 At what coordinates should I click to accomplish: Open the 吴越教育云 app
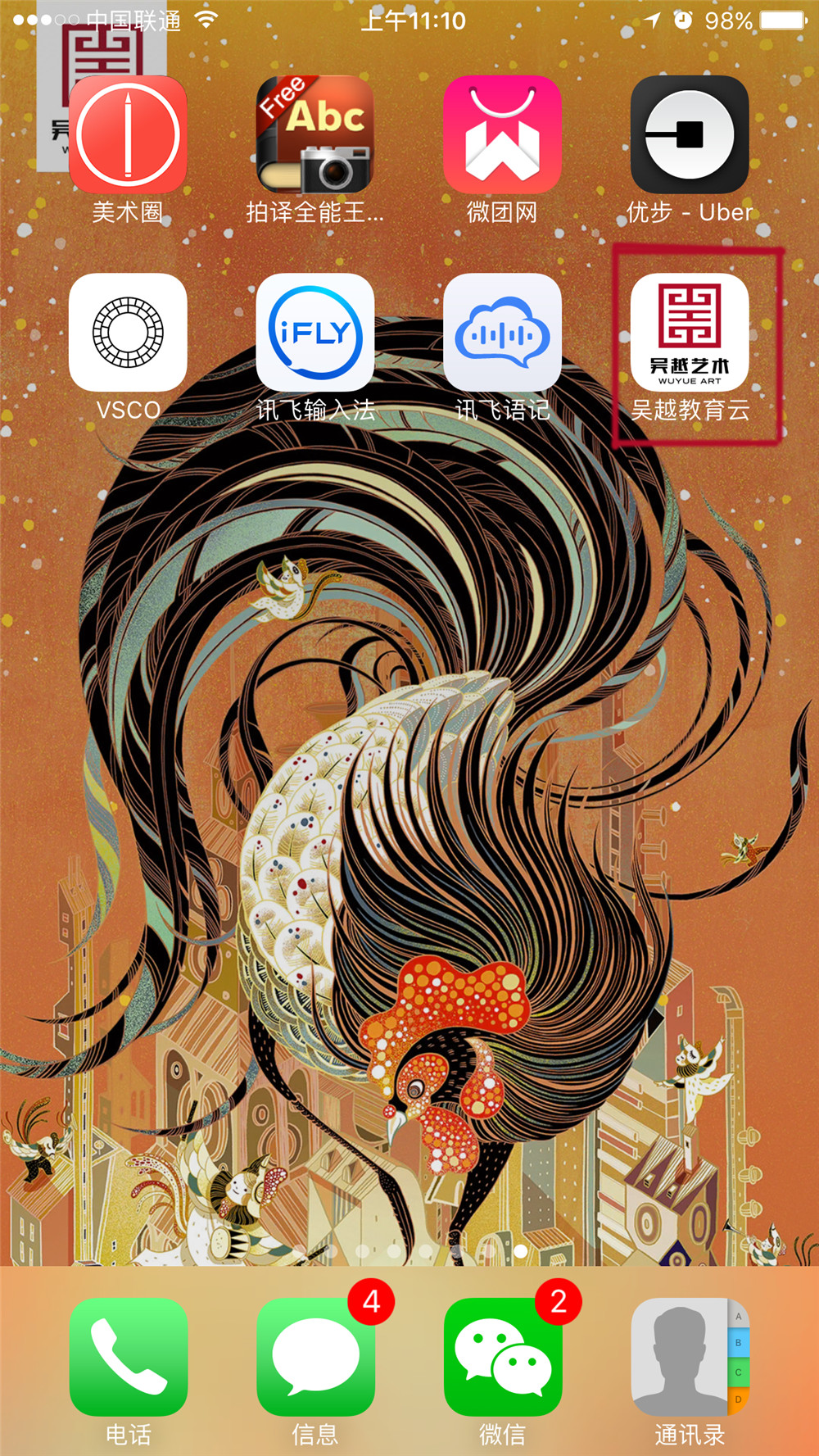point(689,333)
